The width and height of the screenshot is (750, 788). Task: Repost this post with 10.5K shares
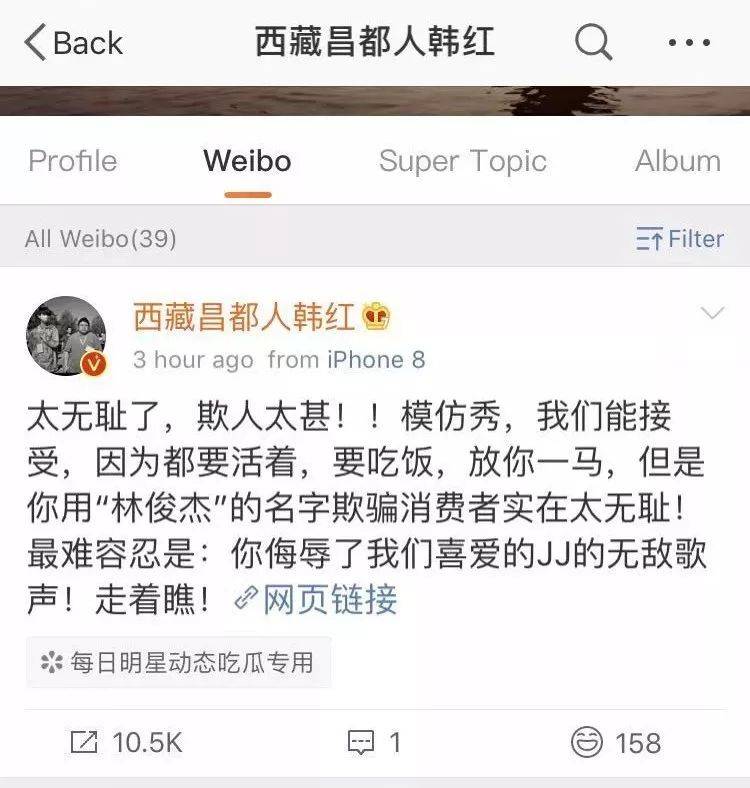[126, 742]
